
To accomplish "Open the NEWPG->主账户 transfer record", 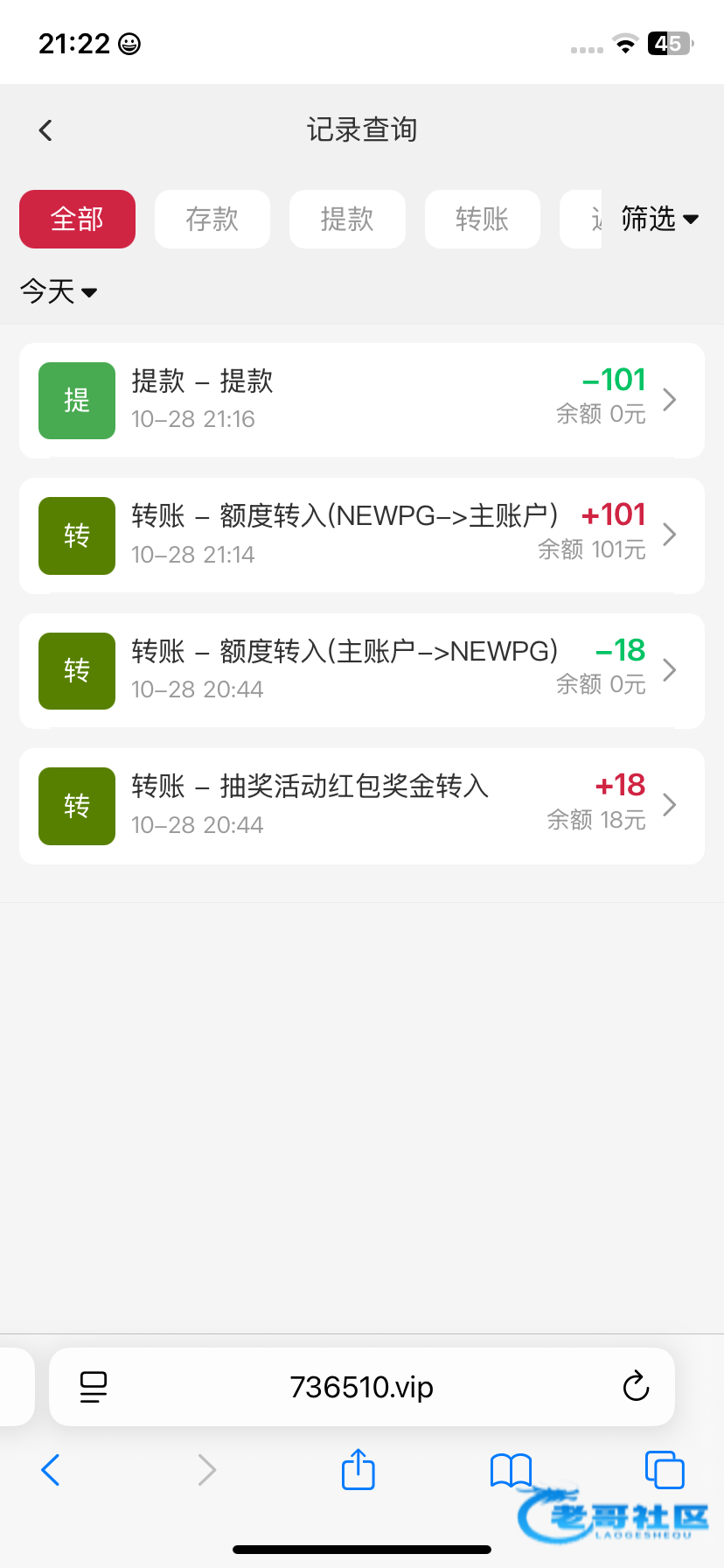I will coord(361,535).
